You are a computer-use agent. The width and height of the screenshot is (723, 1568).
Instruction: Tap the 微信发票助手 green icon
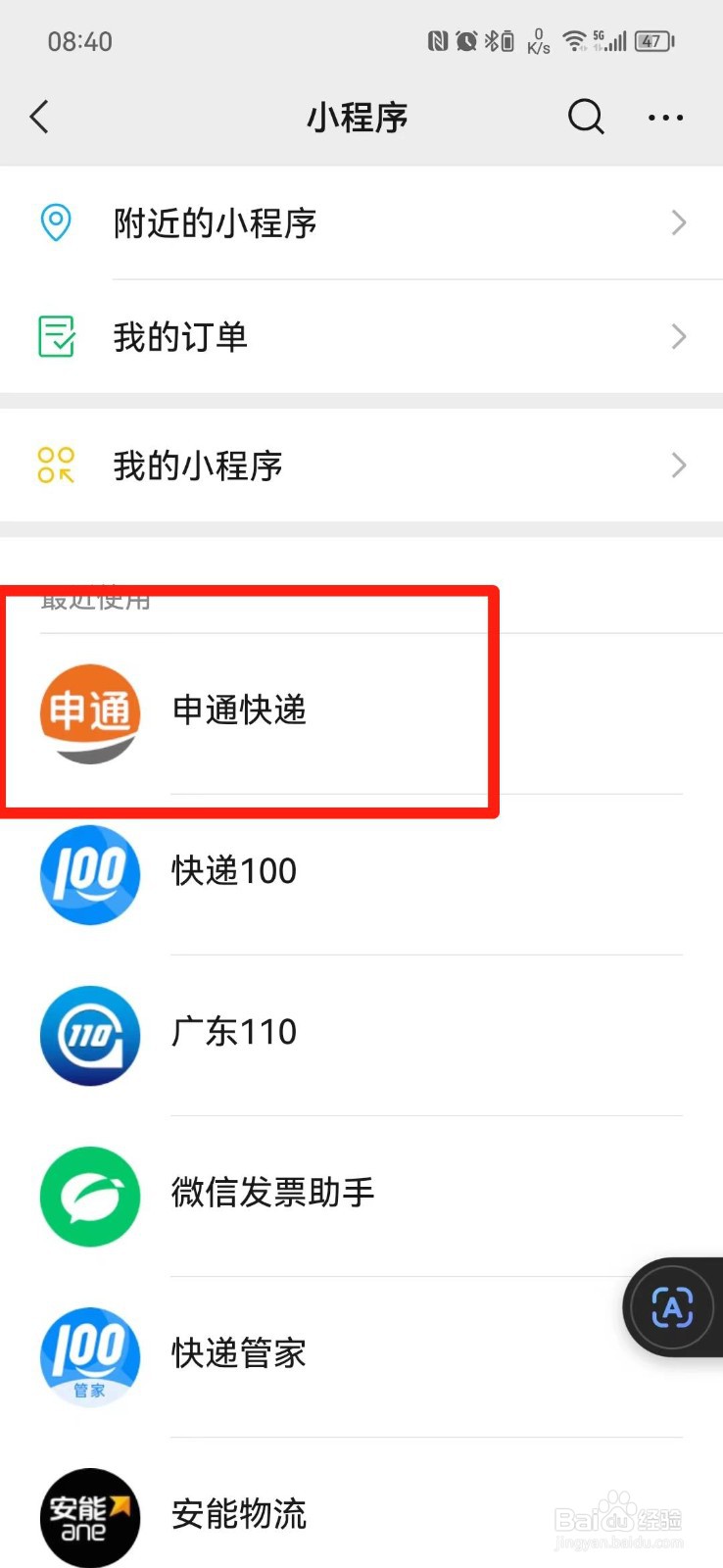[x=89, y=1197]
